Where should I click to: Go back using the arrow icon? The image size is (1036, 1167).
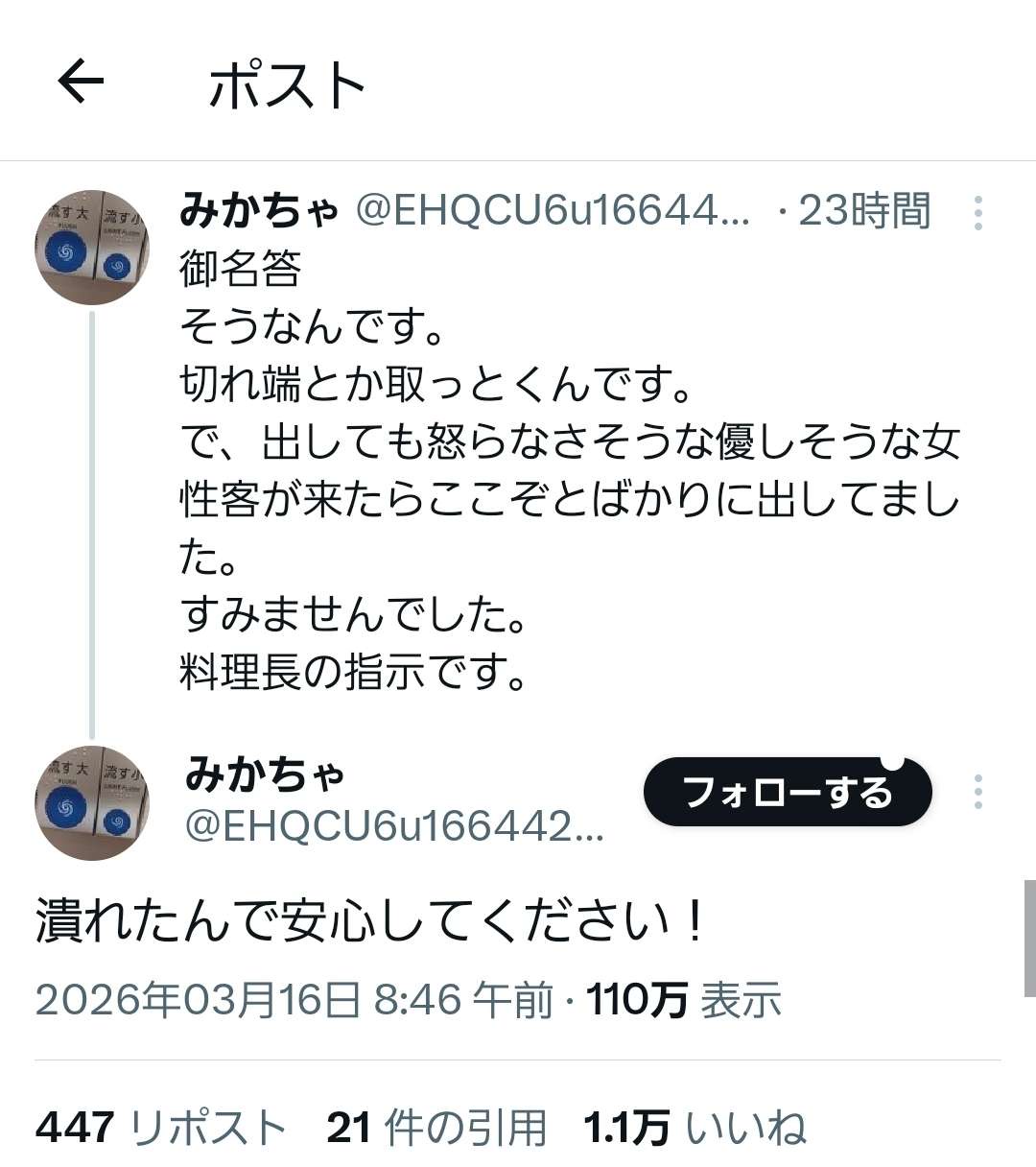(x=81, y=82)
